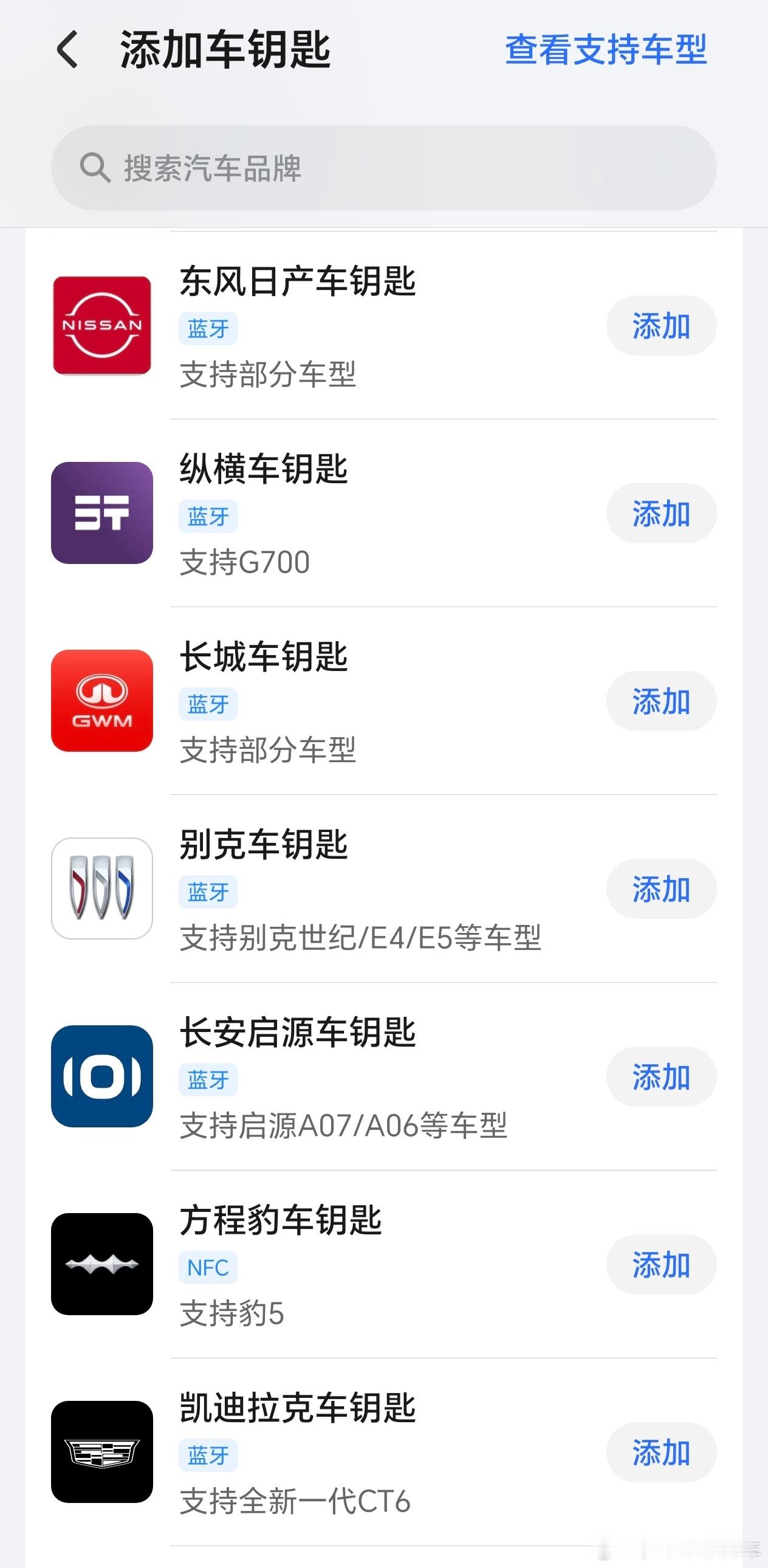768x1568 pixels.
Task: Go back using the header arrow
Action: click(x=67, y=49)
